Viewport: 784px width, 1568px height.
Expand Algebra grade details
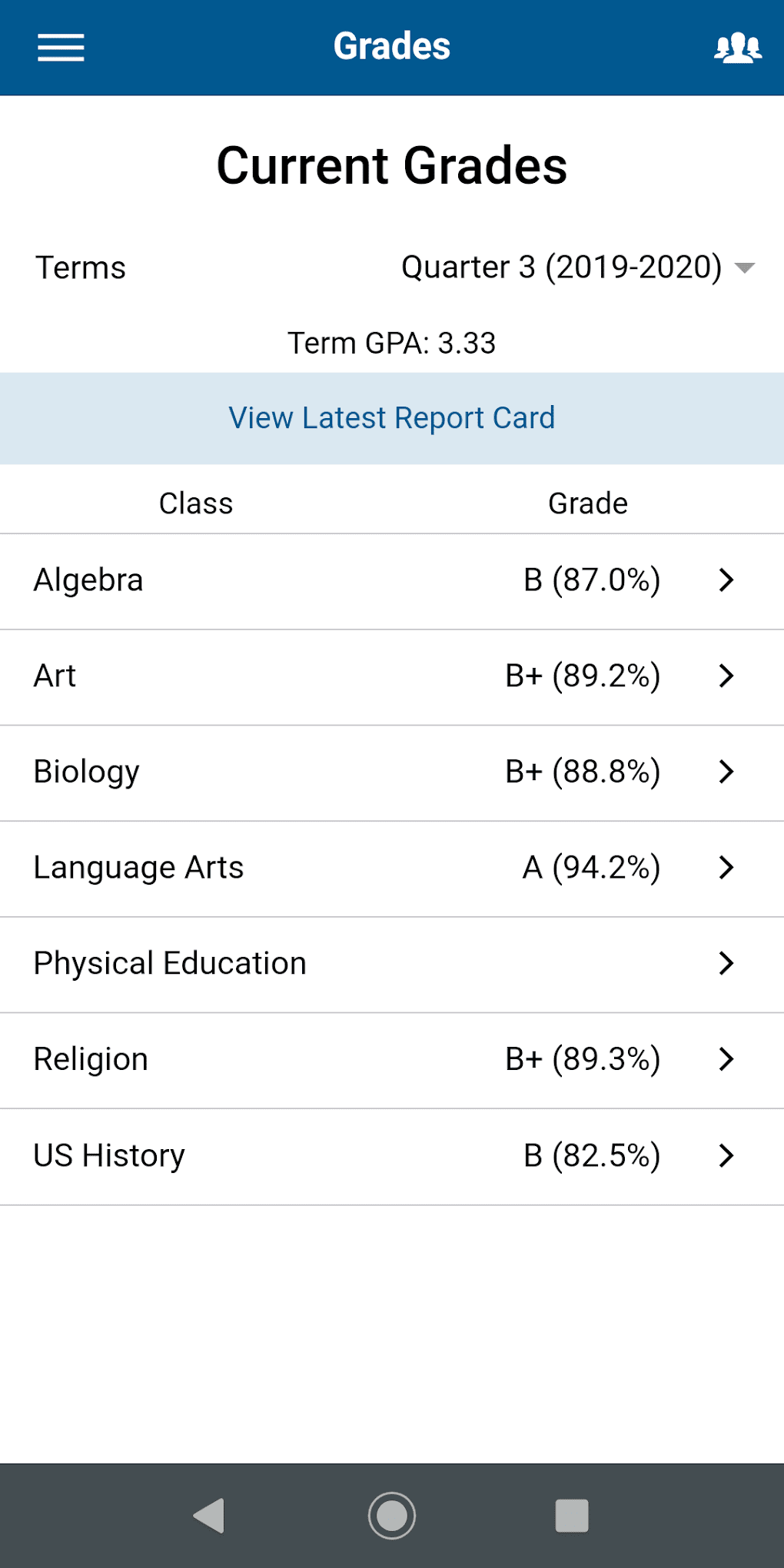(726, 581)
